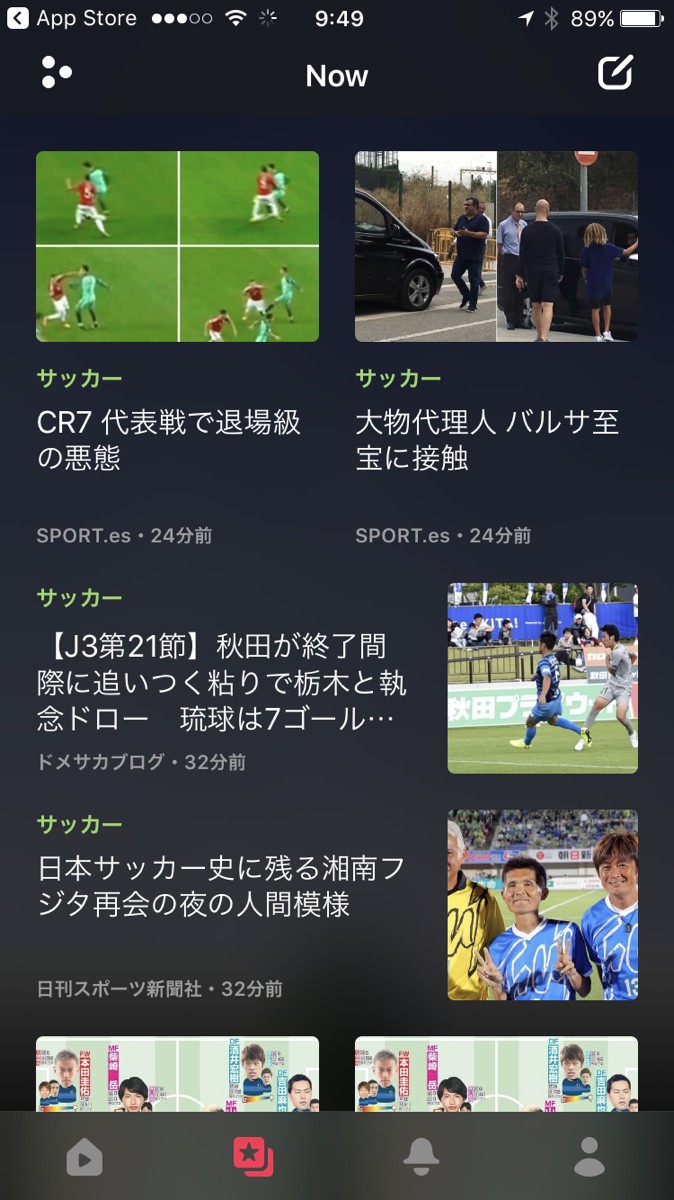
Task: Open the 大物代理人 バルサ至宝に接触 article
Action: (x=496, y=439)
